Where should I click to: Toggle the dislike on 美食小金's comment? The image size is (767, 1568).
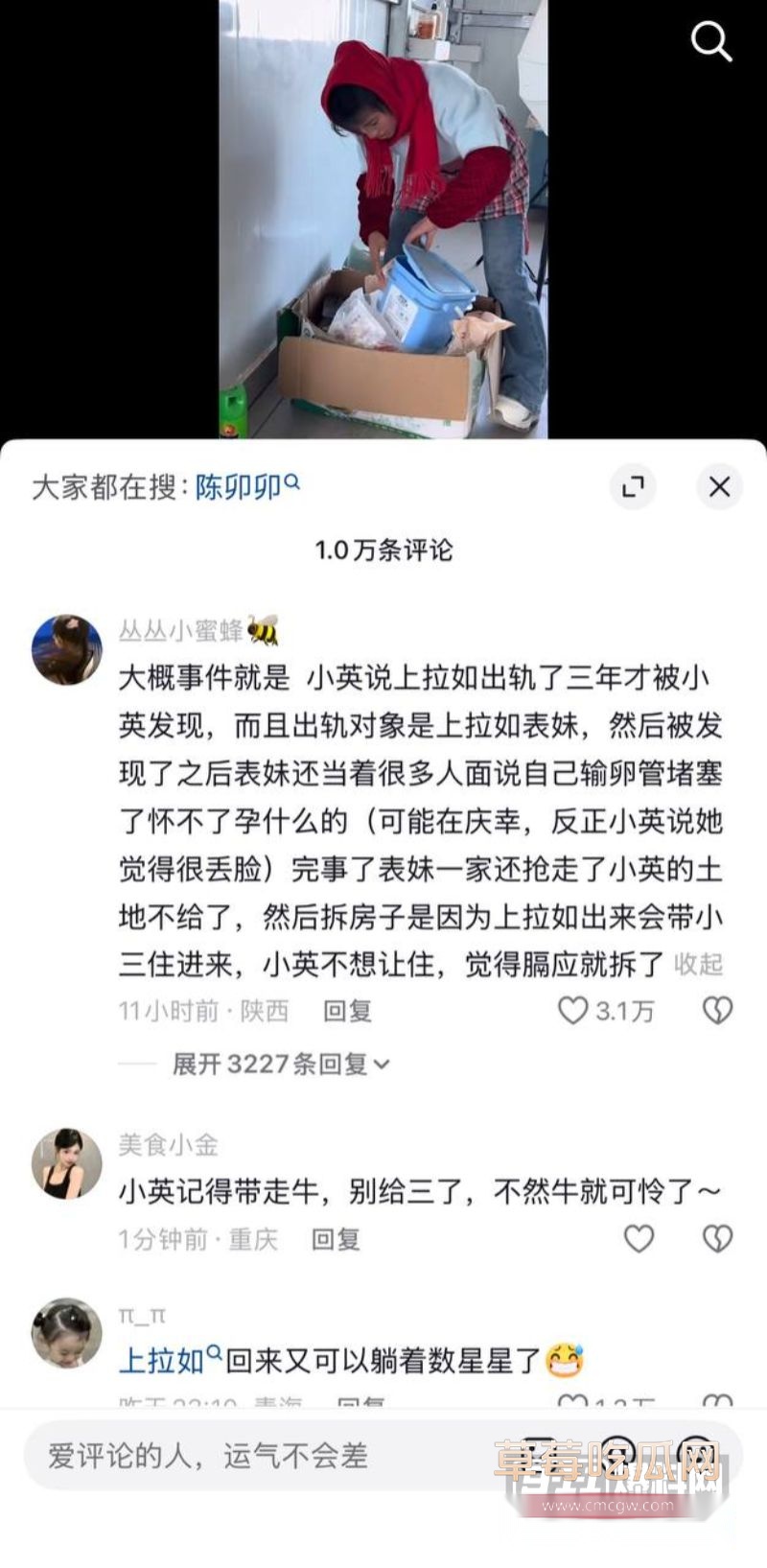[x=717, y=1240]
